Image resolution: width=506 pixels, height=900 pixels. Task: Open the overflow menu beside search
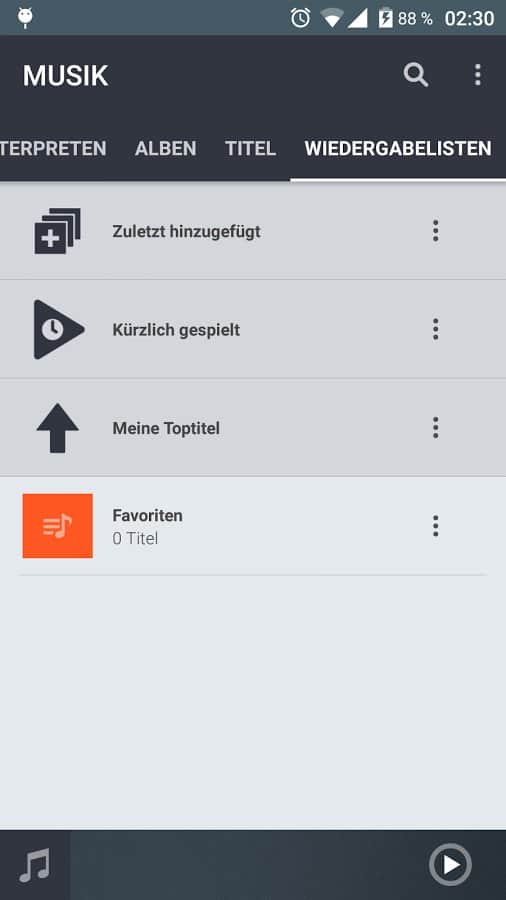click(x=477, y=75)
